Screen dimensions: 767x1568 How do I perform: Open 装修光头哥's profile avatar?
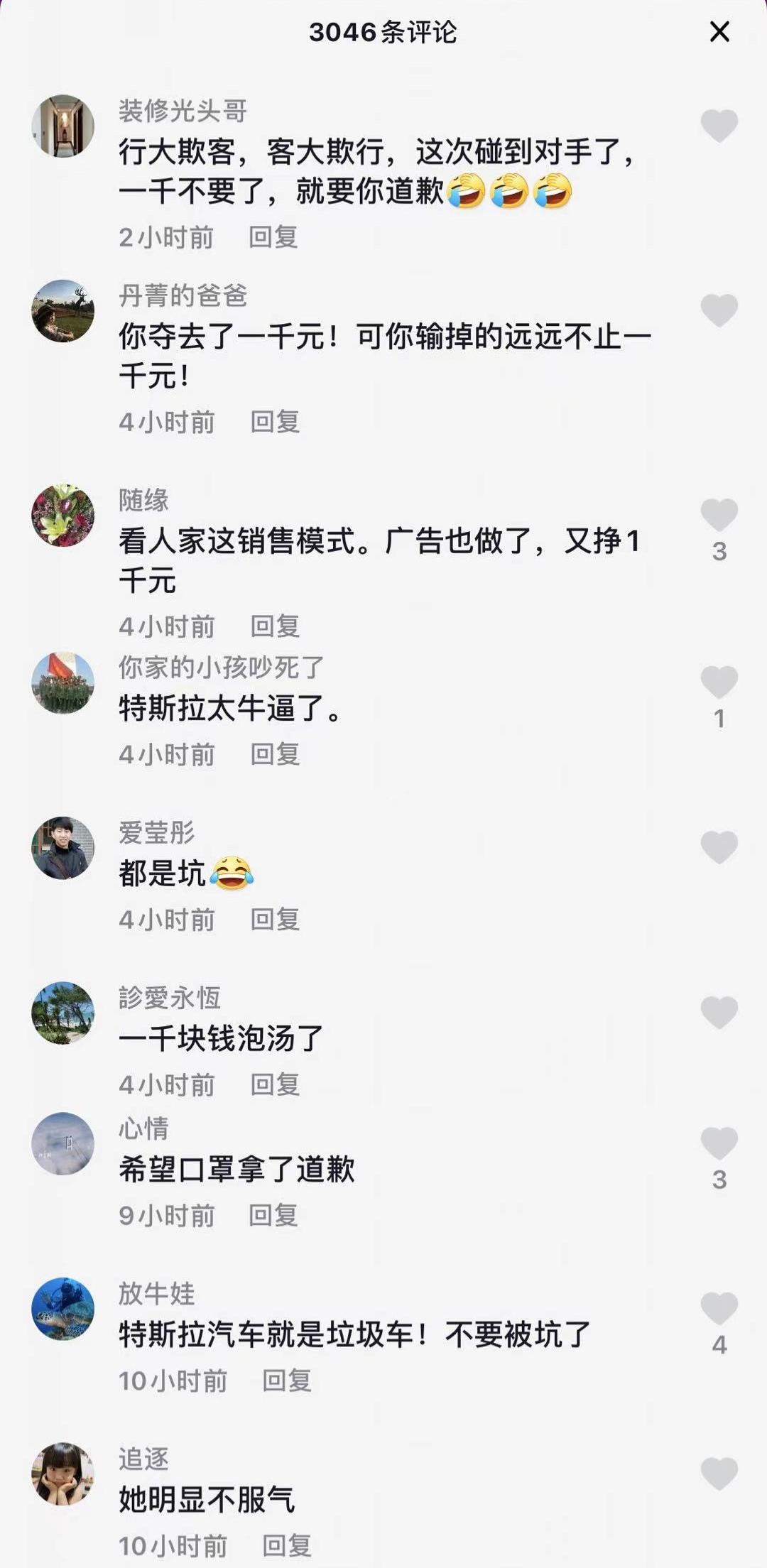pyautogui.click(x=63, y=126)
